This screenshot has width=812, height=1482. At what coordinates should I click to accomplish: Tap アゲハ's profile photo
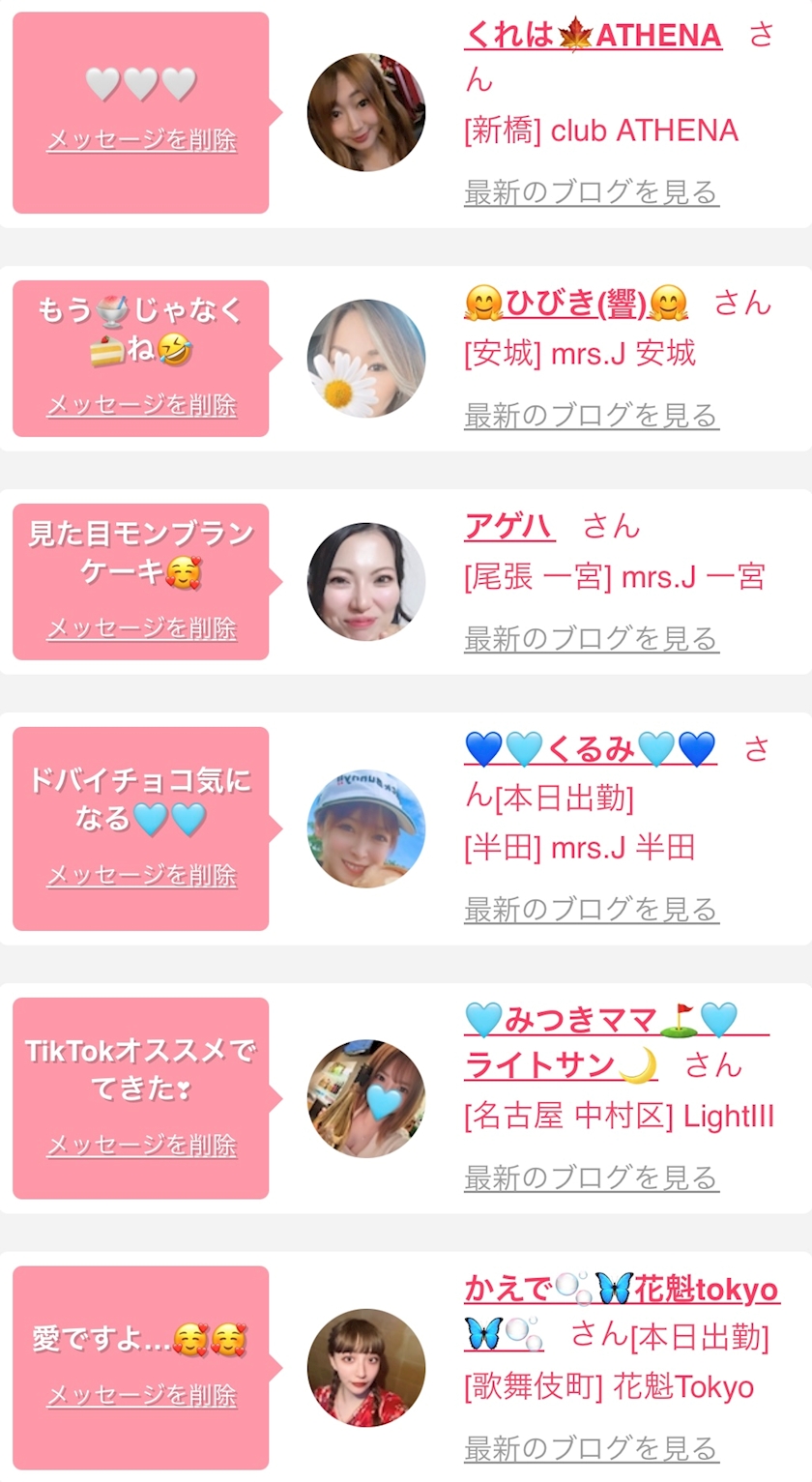(x=366, y=582)
